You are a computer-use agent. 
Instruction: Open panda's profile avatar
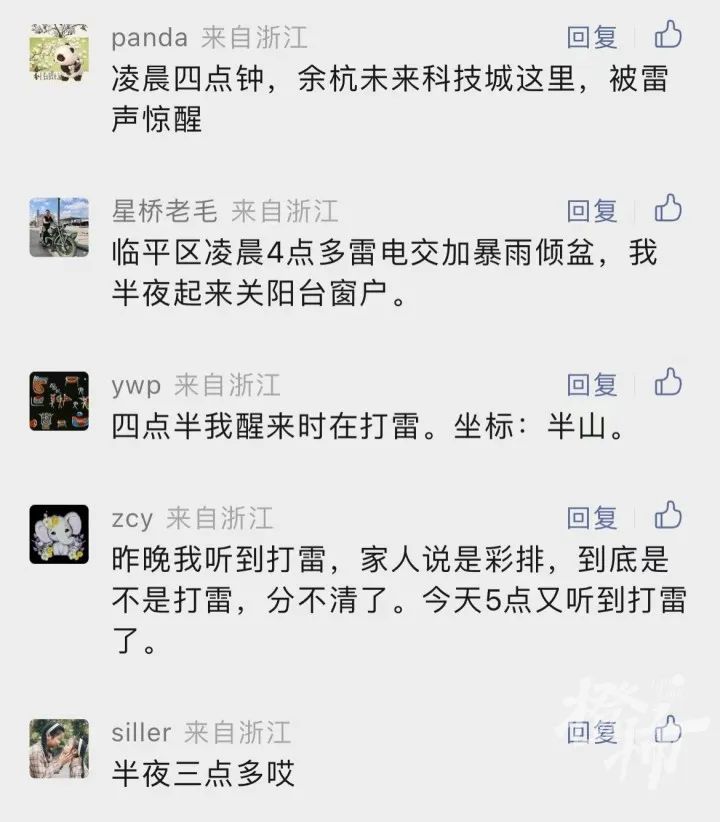(59, 53)
